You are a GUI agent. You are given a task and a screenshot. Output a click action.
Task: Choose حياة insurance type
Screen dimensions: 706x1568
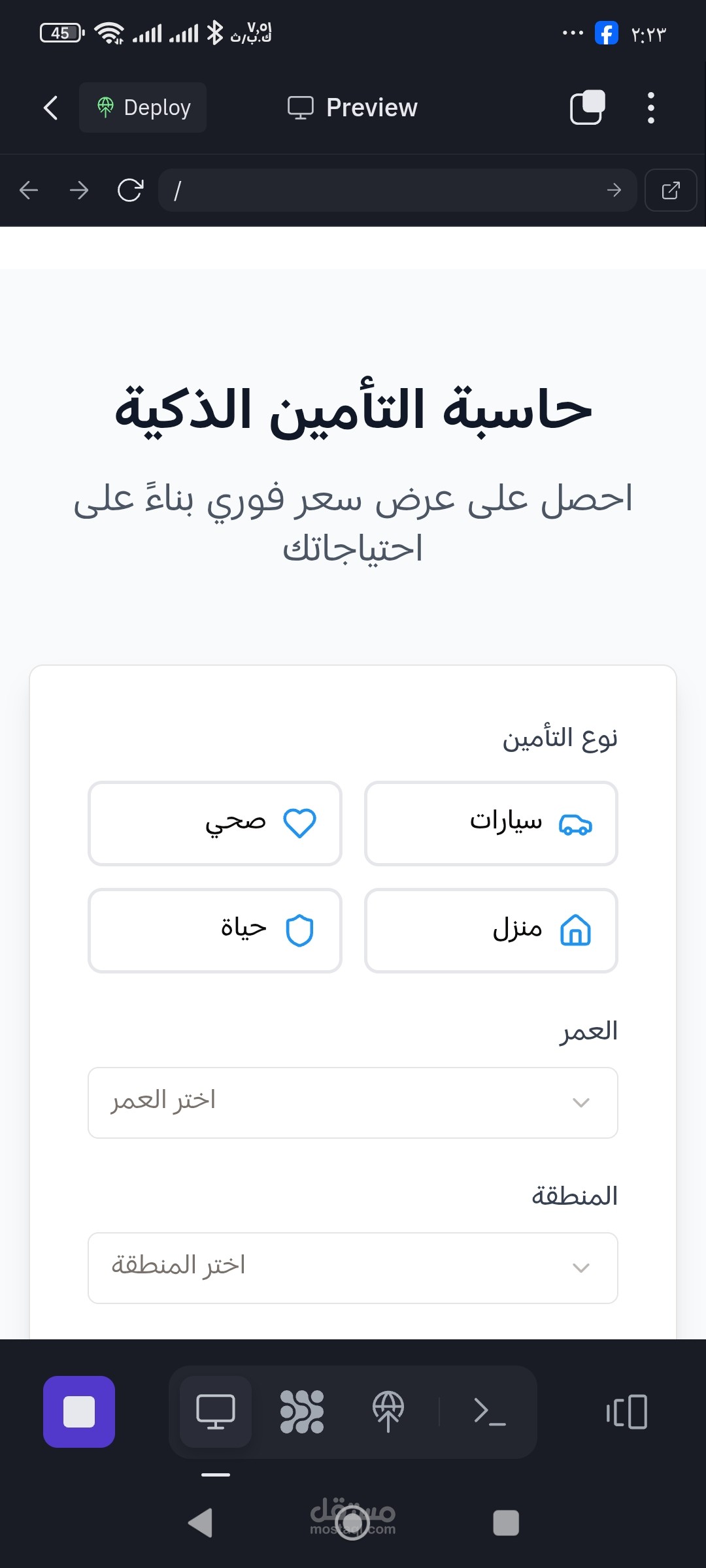215,930
